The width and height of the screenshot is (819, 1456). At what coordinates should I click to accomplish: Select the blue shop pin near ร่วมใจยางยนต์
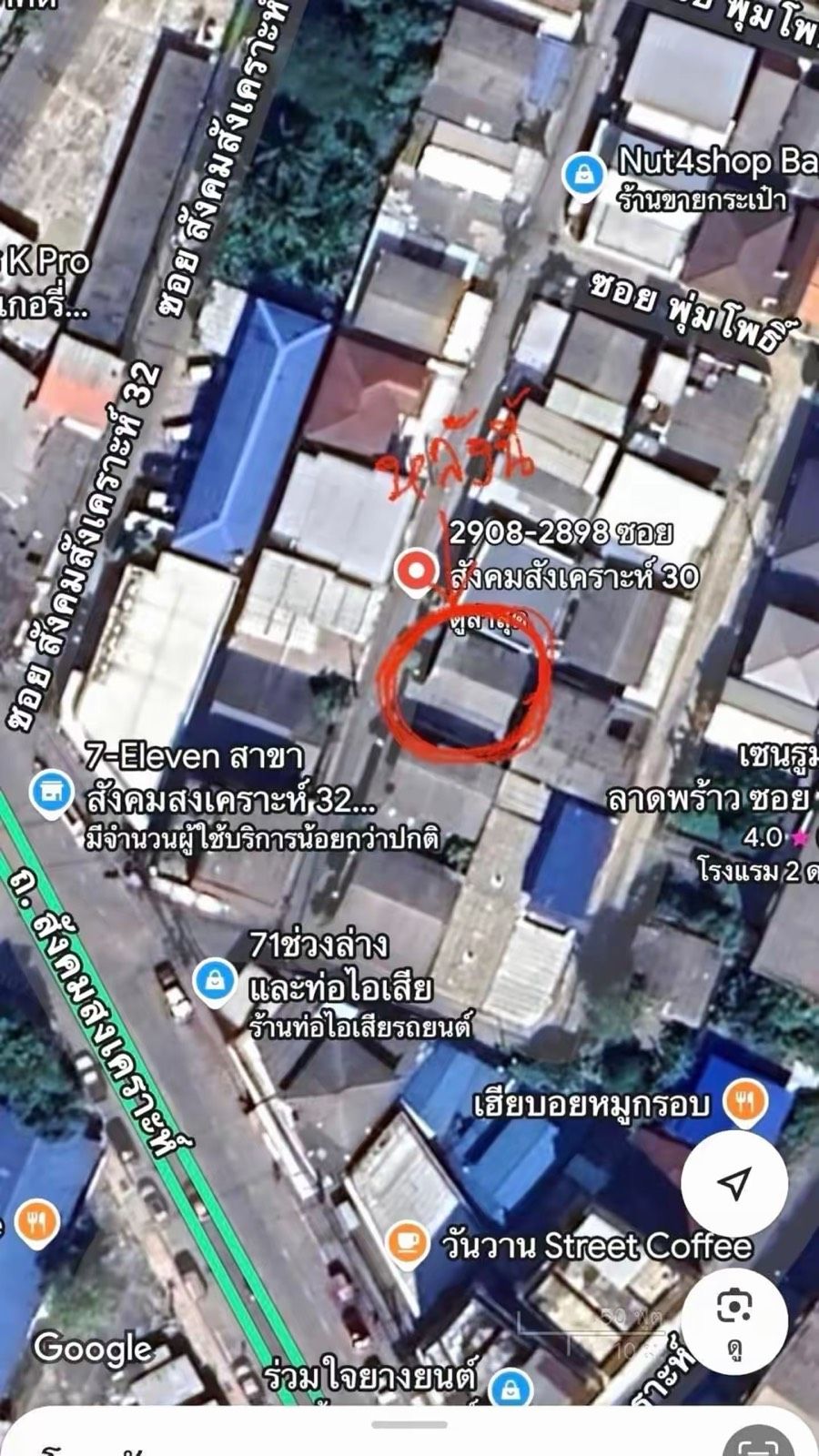[x=513, y=1390]
